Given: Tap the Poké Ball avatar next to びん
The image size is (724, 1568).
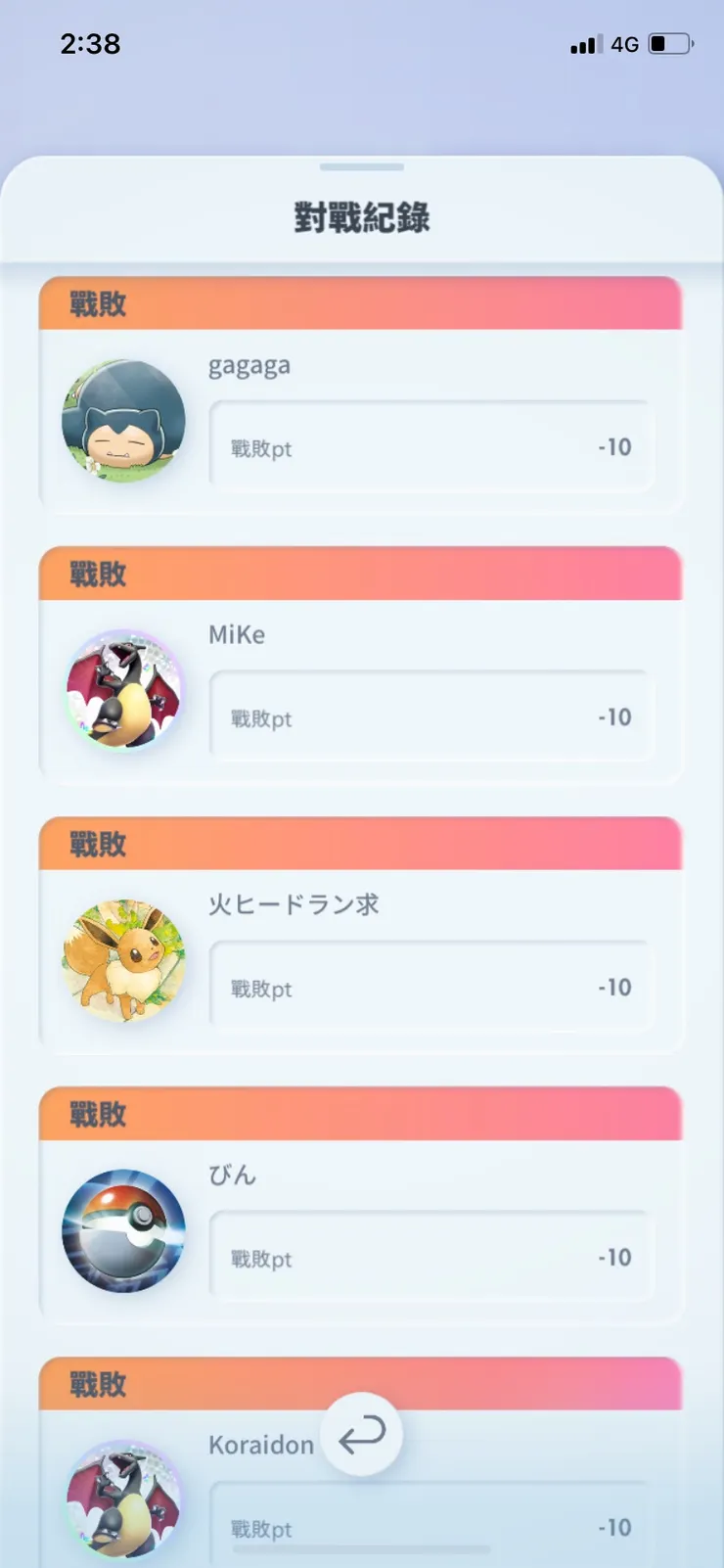Looking at the screenshot, I should pos(123,1231).
